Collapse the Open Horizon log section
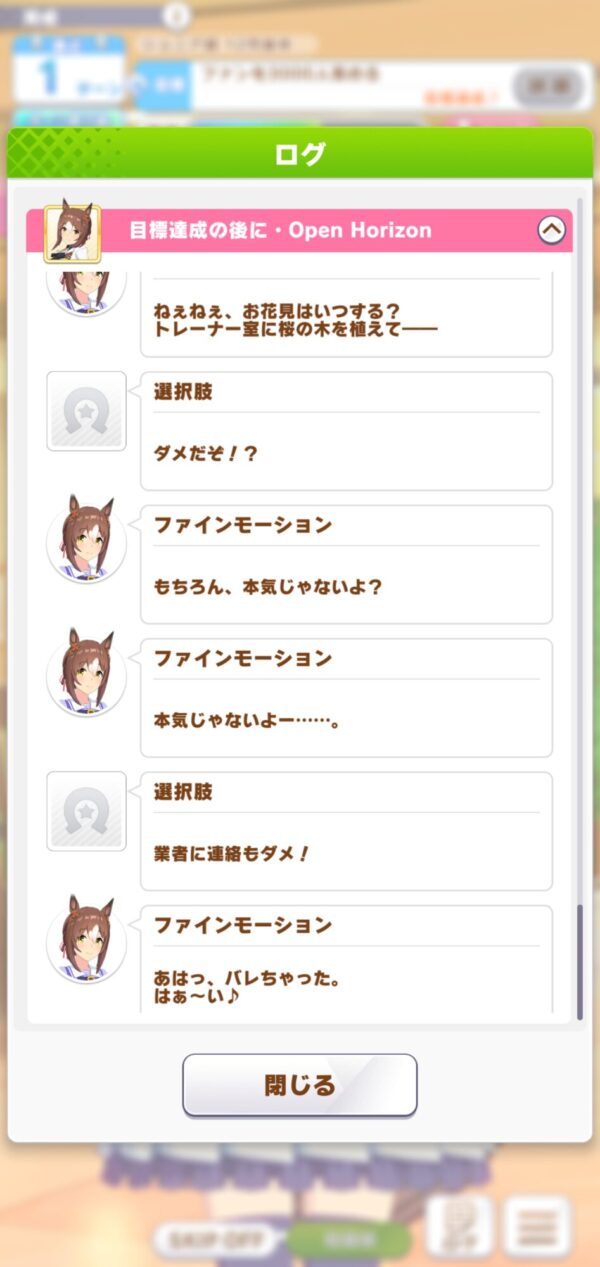 pyautogui.click(x=552, y=230)
